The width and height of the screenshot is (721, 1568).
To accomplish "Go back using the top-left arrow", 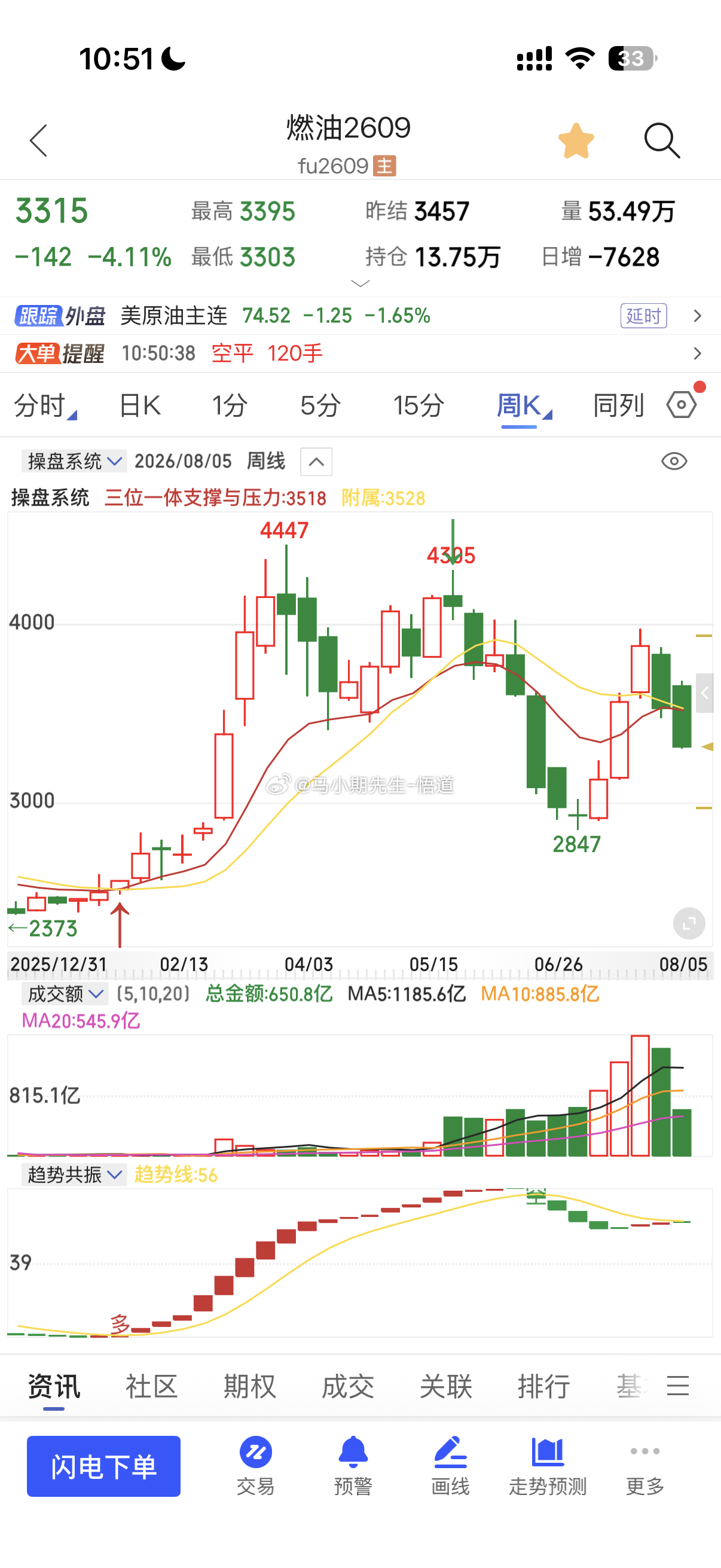I will (x=38, y=141).
